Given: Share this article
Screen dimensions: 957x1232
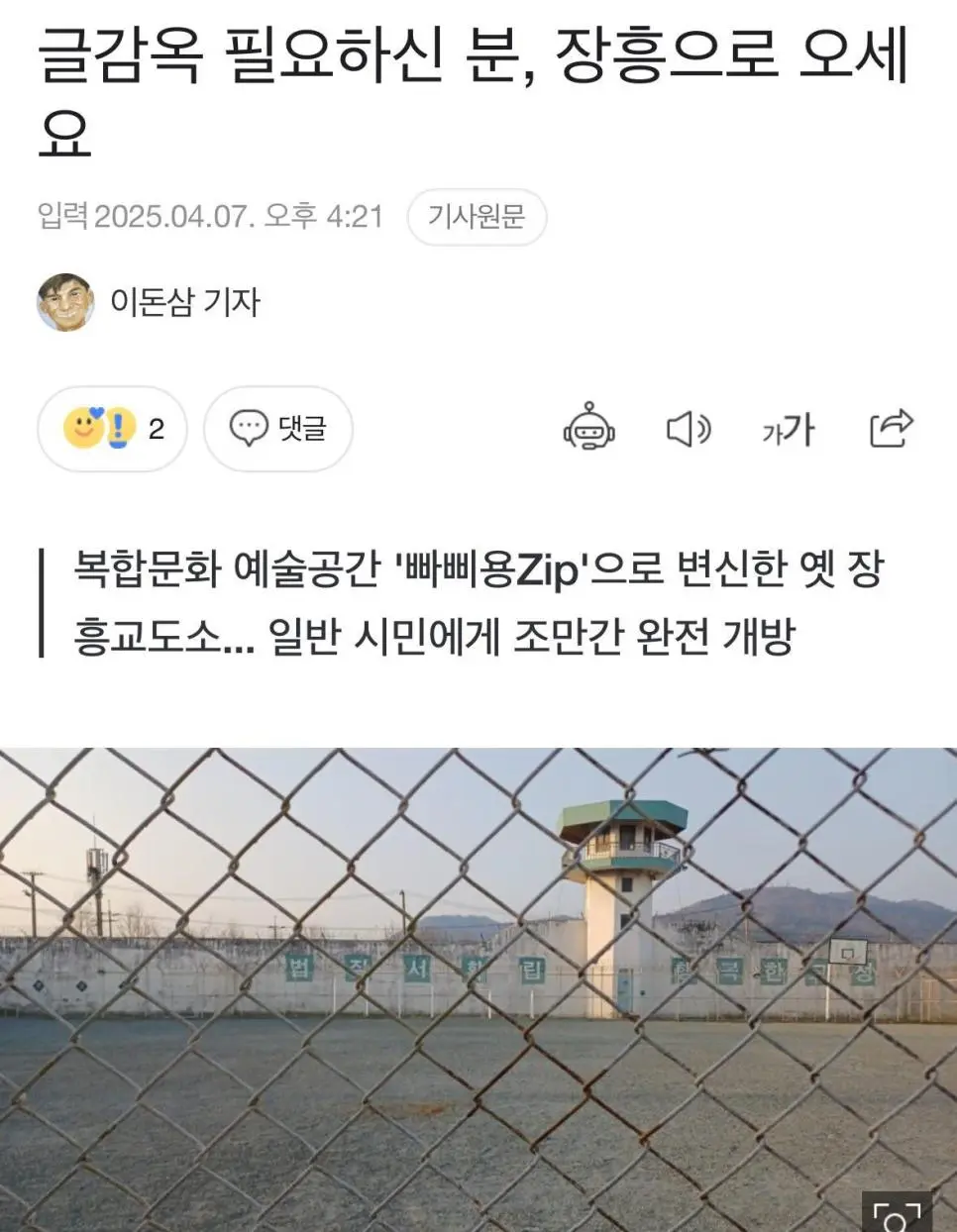Looking at the screenshot, I should tap(890, 429).
